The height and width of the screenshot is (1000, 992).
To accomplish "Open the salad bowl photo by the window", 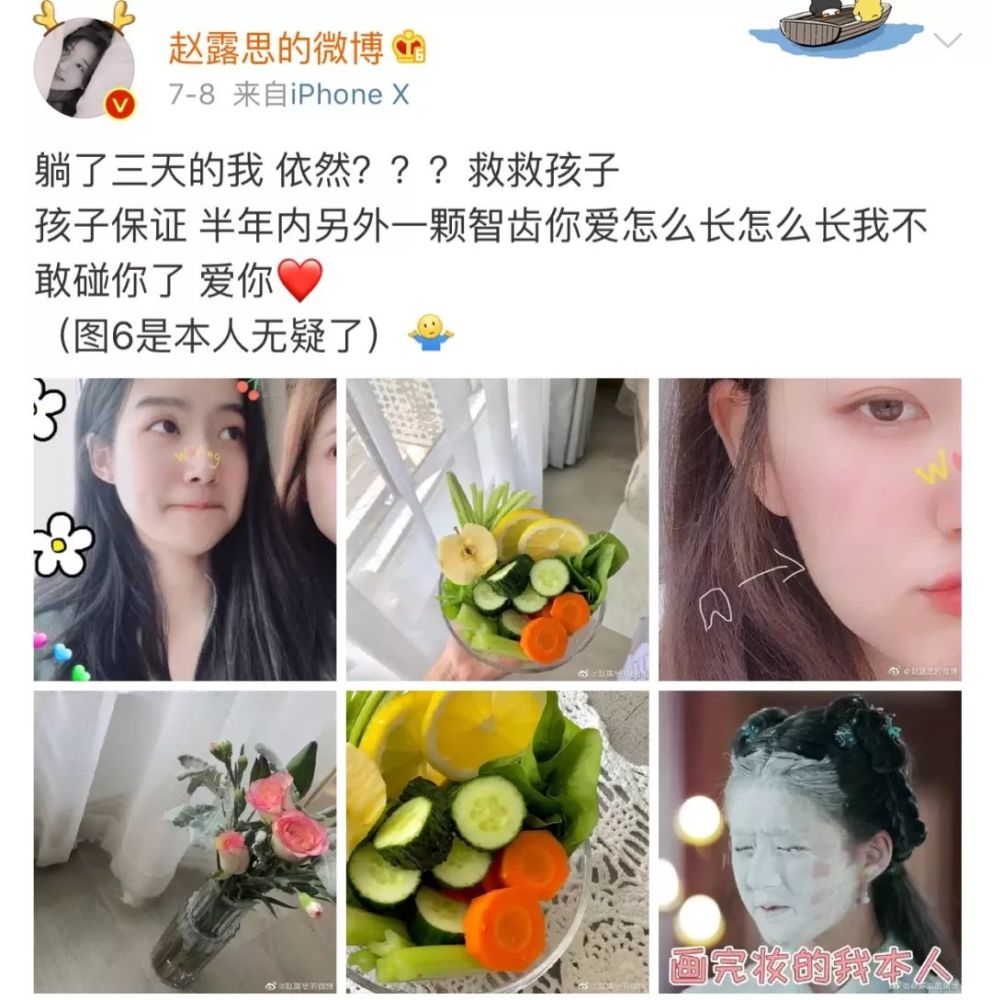I will pos(497,529).
